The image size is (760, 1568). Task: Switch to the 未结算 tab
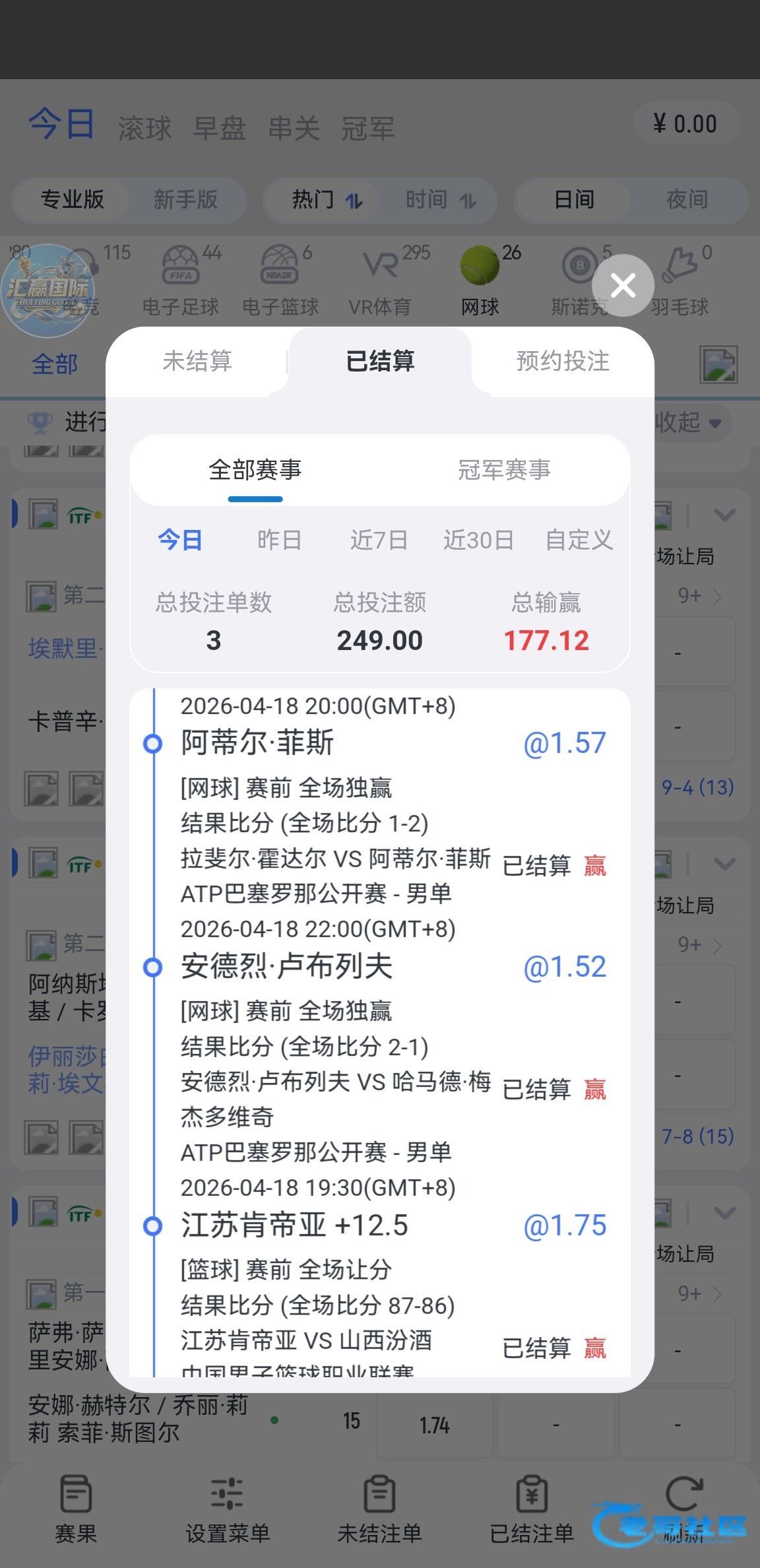point(197,361)
